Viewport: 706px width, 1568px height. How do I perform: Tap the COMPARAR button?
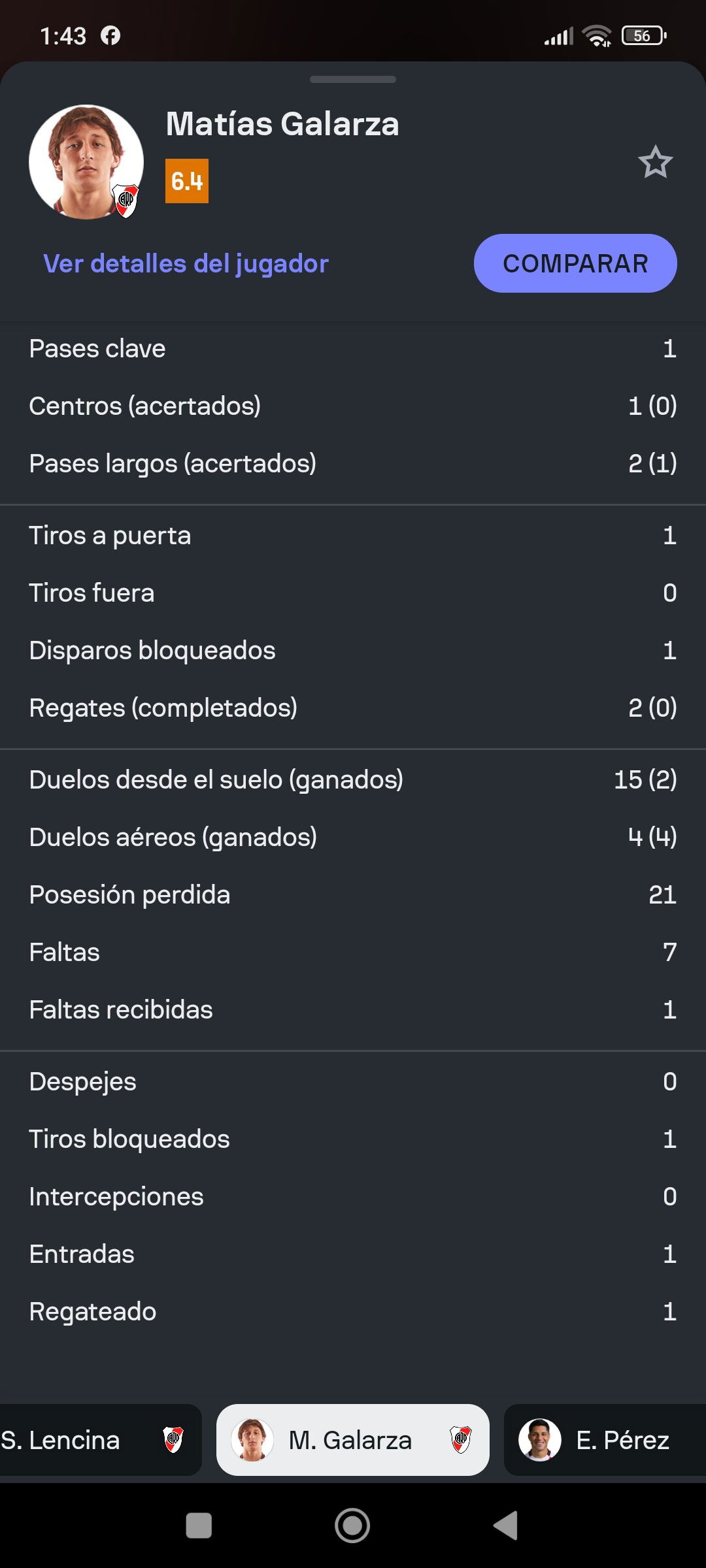click(575, 263)
